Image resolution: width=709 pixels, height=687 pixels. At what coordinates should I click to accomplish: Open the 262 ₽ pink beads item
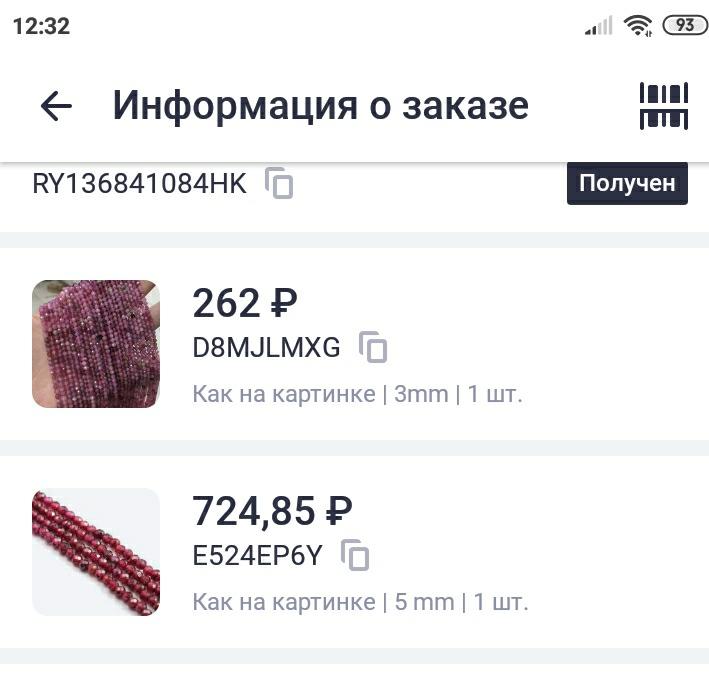(96, 344)
